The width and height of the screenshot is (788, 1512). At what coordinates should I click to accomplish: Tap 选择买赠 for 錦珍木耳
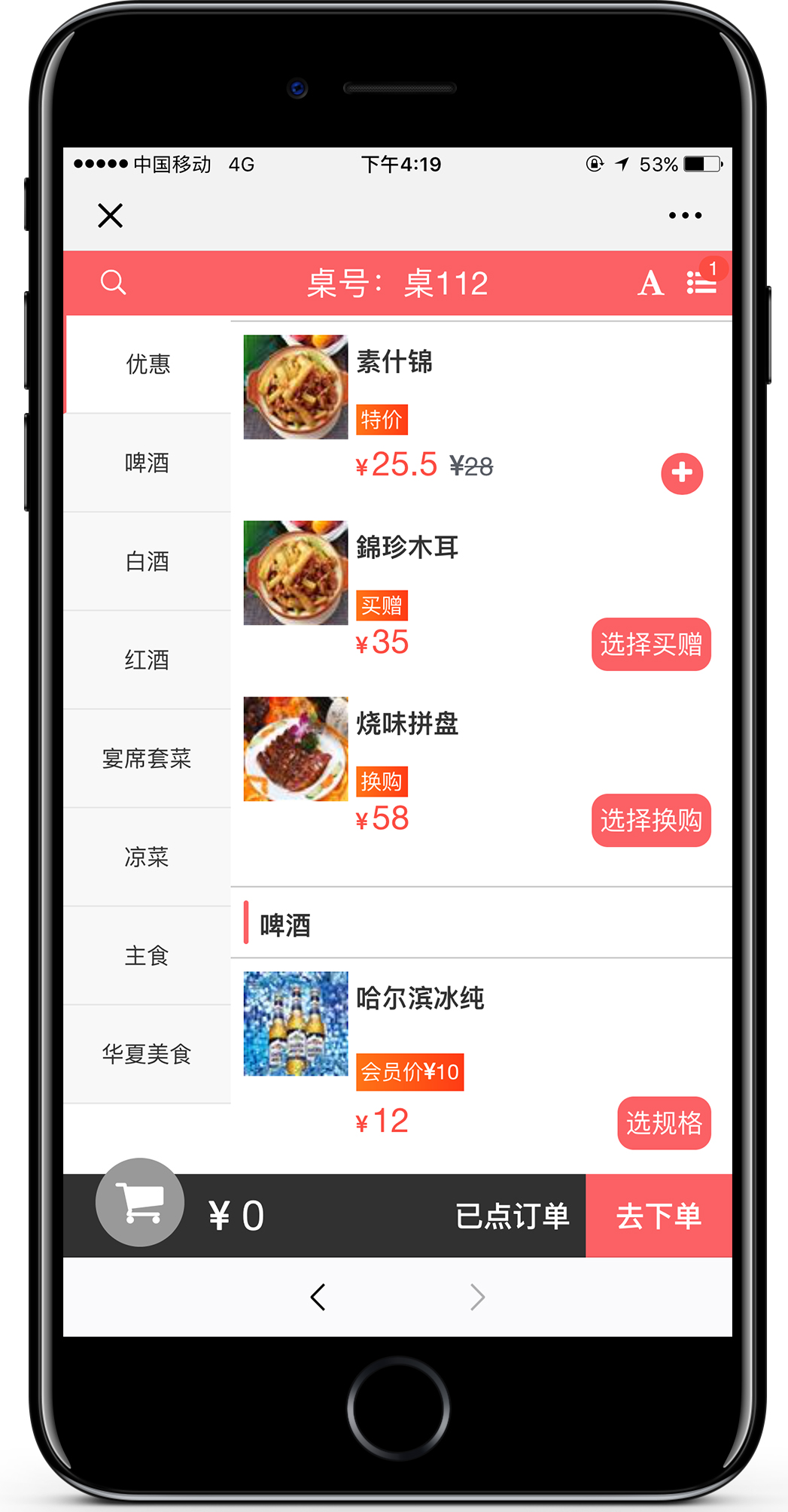tap(651, 644)
